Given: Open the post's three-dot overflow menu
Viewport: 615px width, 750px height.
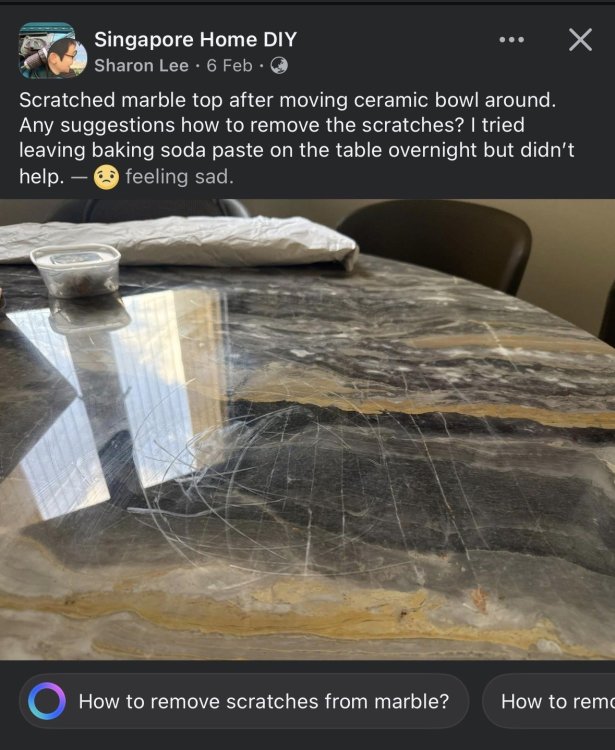Looking at the screenshot, I should [x=511, y=40].
